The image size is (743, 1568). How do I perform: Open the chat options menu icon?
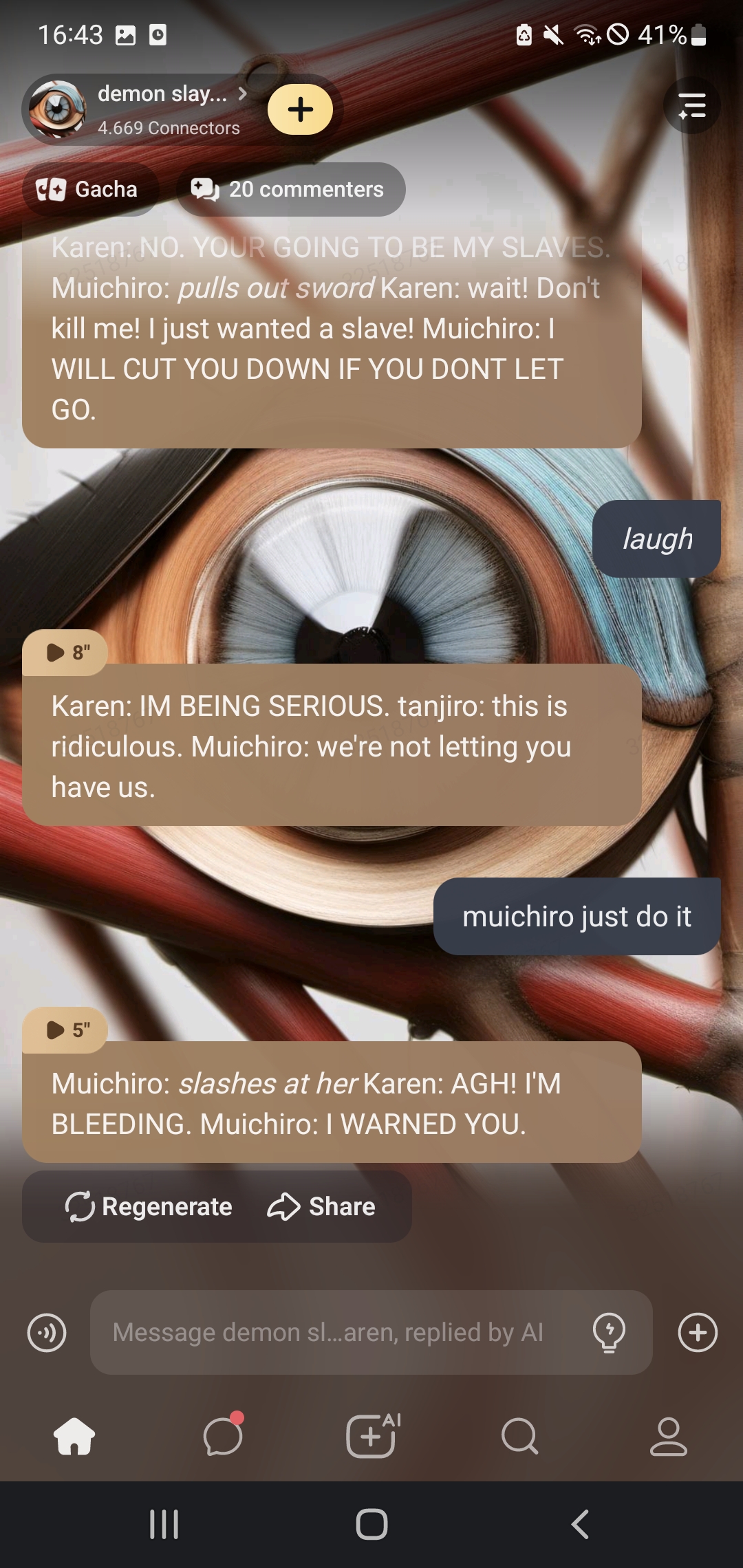(x=691, y=106)
